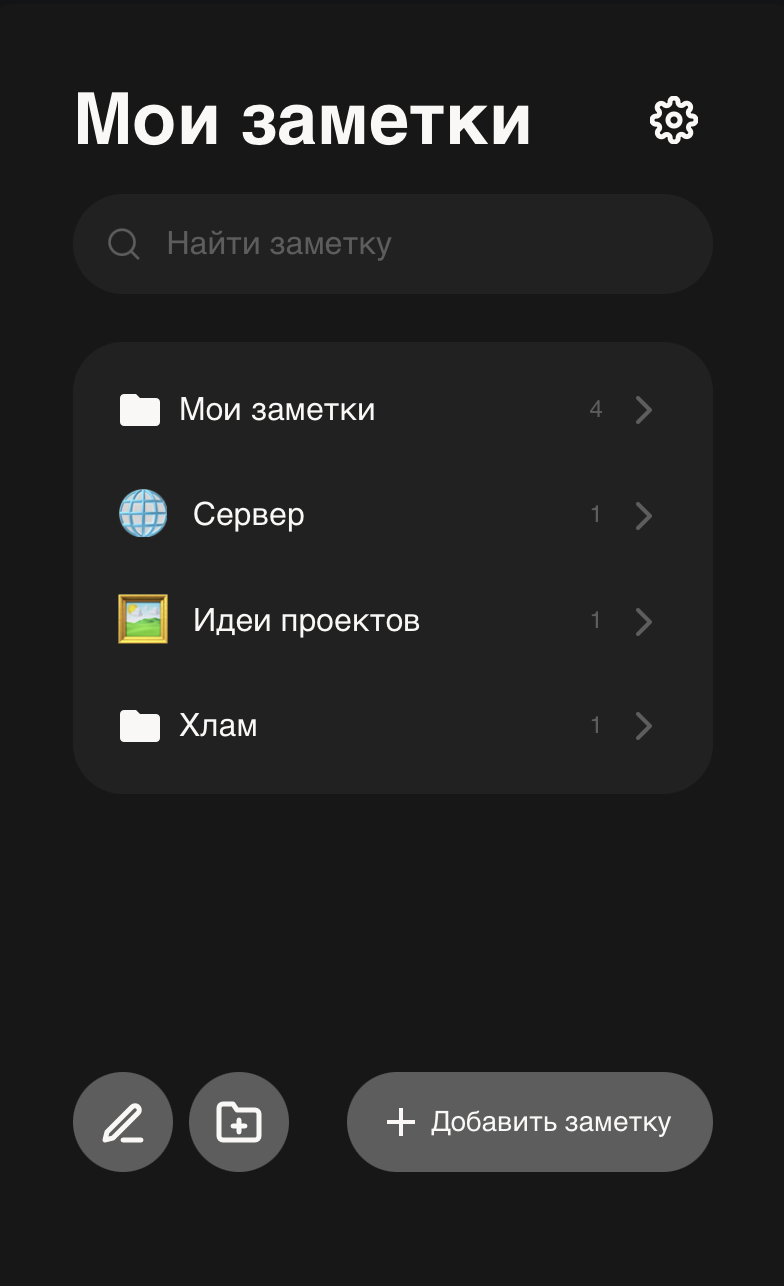784x1286 pixels.
Task: Open the Сервер folder via its arrow
Action: click(x=643, y=515)
